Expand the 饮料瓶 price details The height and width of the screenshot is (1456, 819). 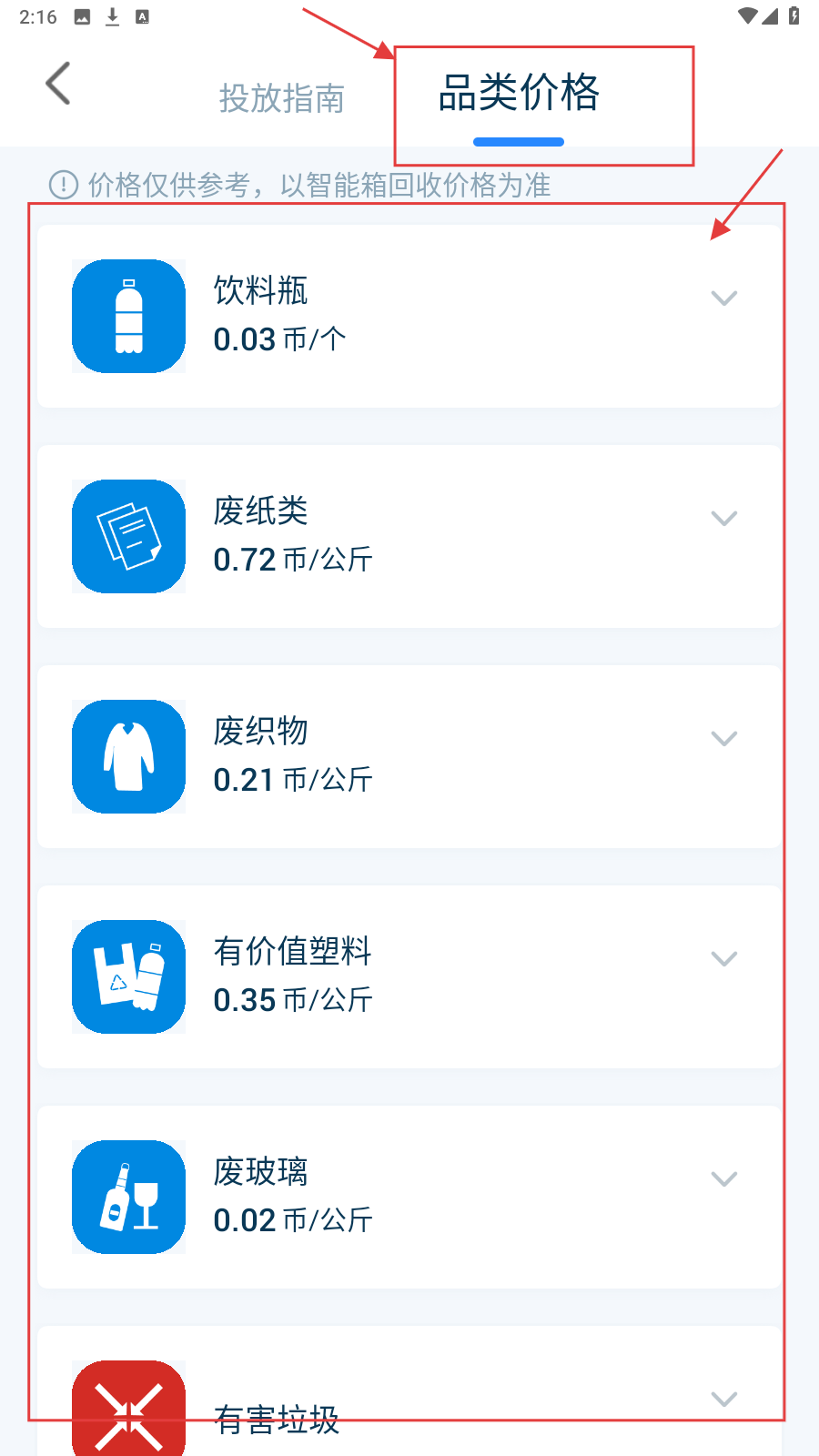[x=723, y=298]
